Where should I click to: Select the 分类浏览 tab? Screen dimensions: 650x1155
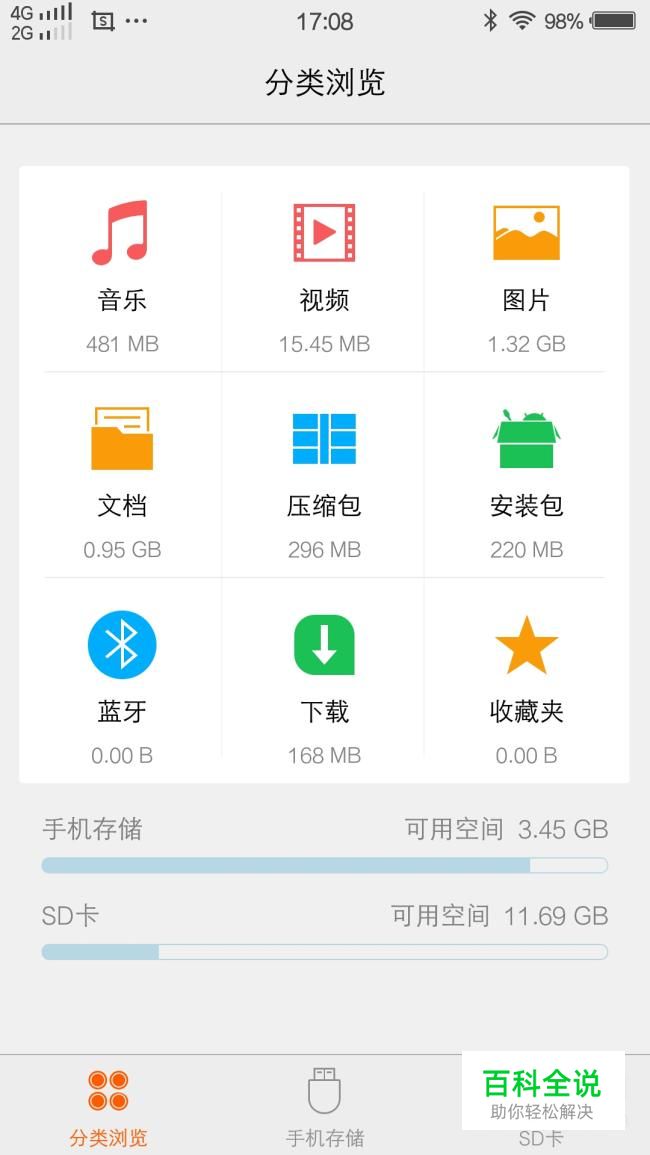coord(108,1107)
